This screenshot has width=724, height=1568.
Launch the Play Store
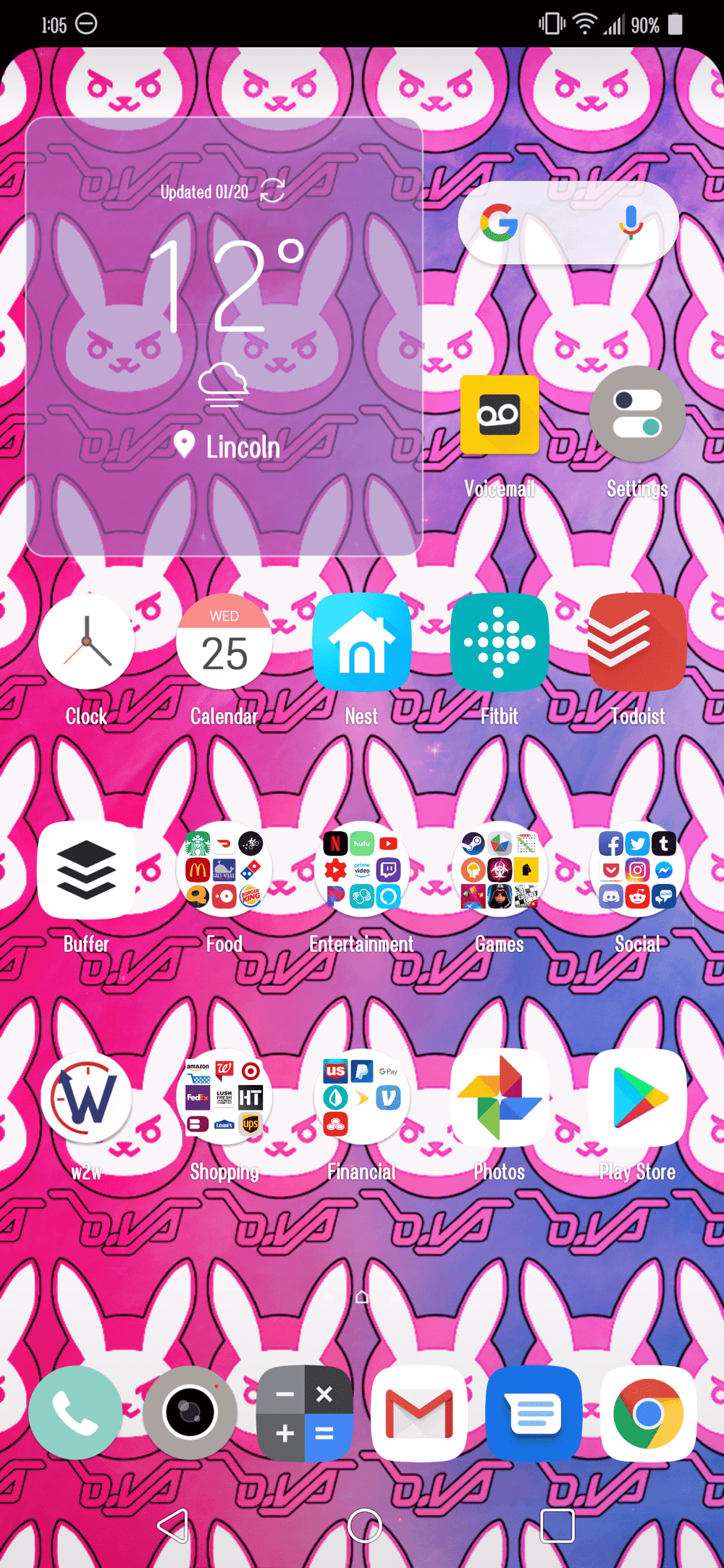pos(637,1097)
